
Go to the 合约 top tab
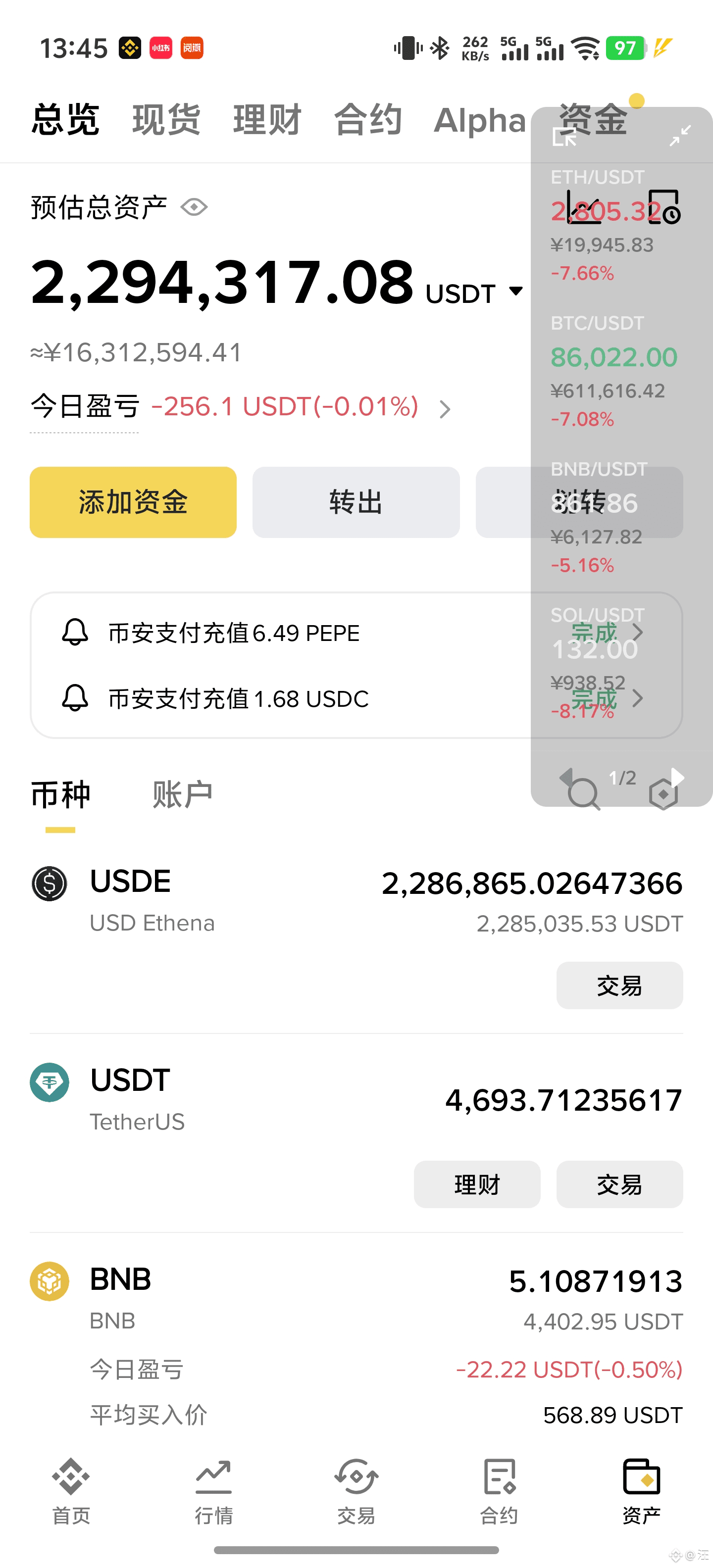(368, 120)
